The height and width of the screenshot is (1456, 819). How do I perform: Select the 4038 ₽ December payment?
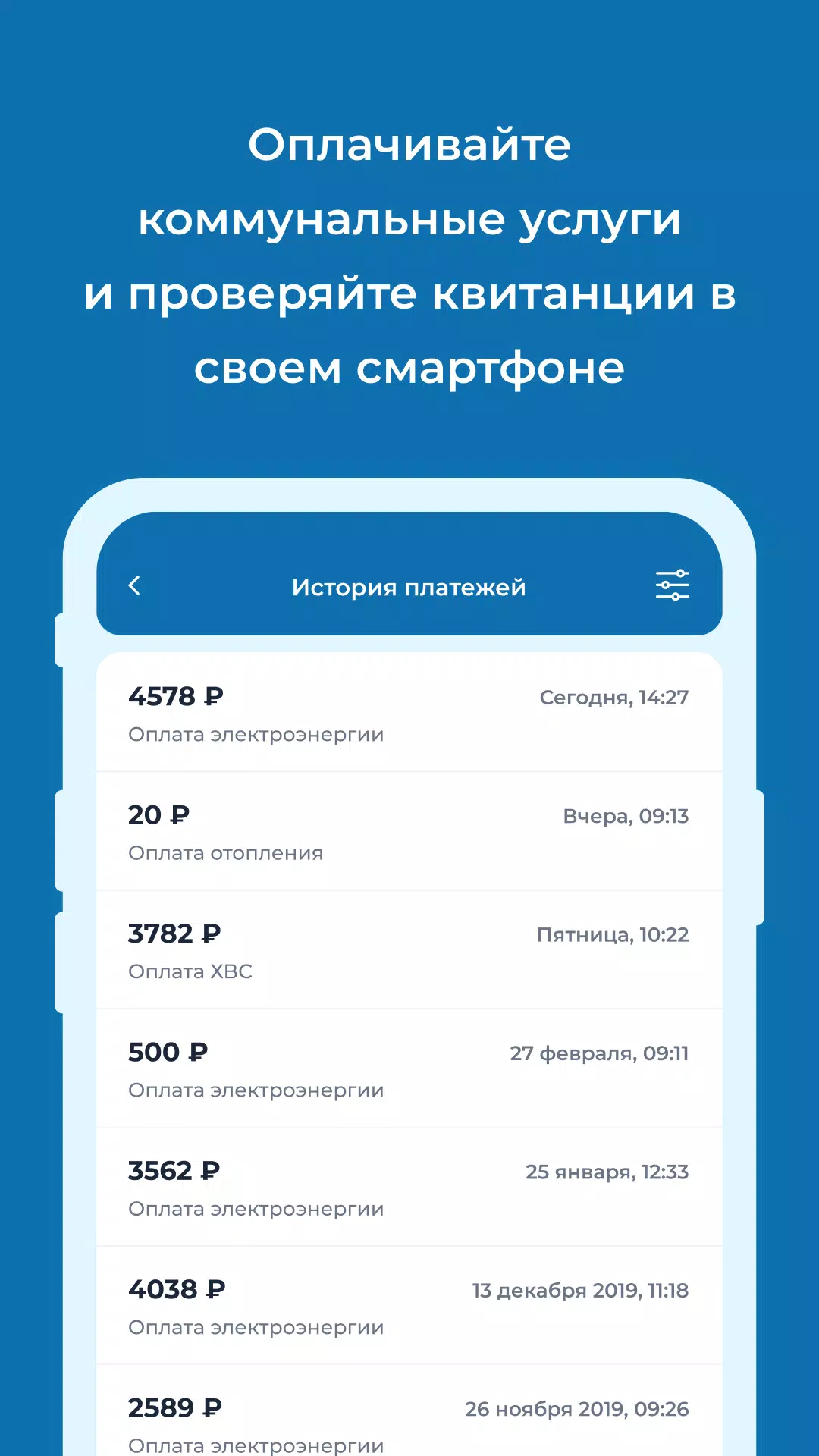tap(409, 1304)
